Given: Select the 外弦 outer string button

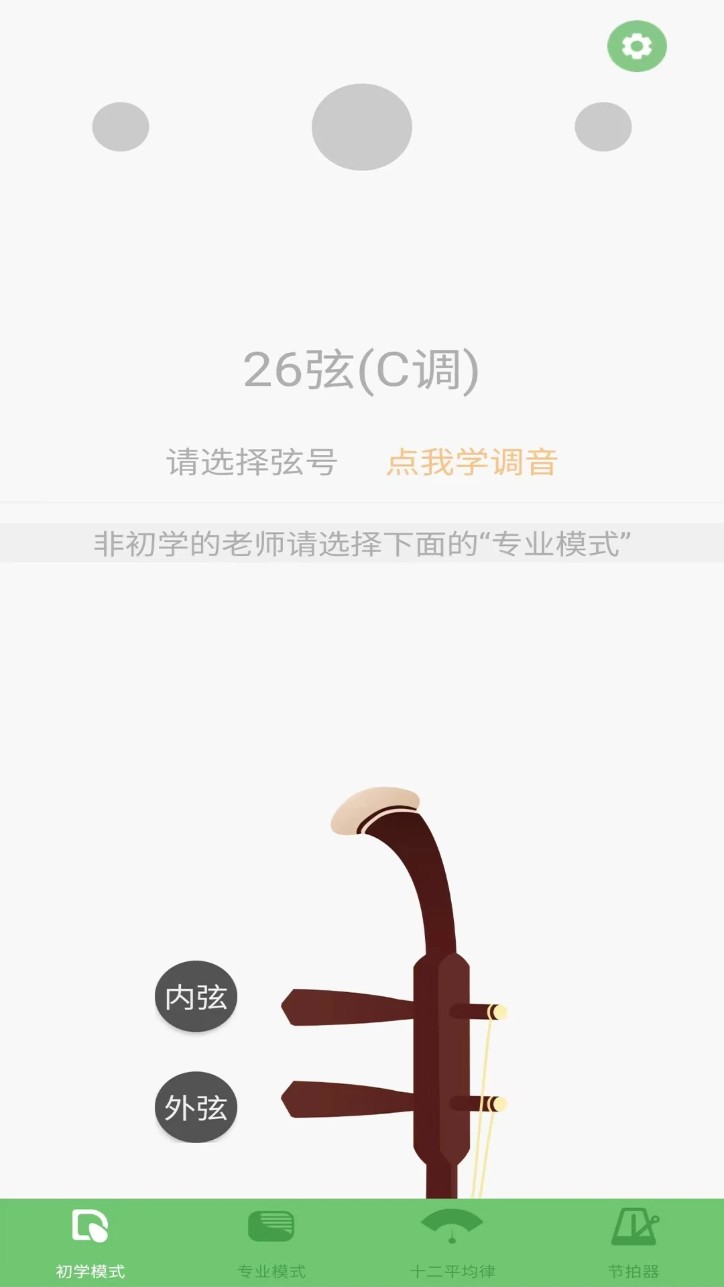Looking at the screenshot, I should pyautogui.click(x=196, y=1107).
